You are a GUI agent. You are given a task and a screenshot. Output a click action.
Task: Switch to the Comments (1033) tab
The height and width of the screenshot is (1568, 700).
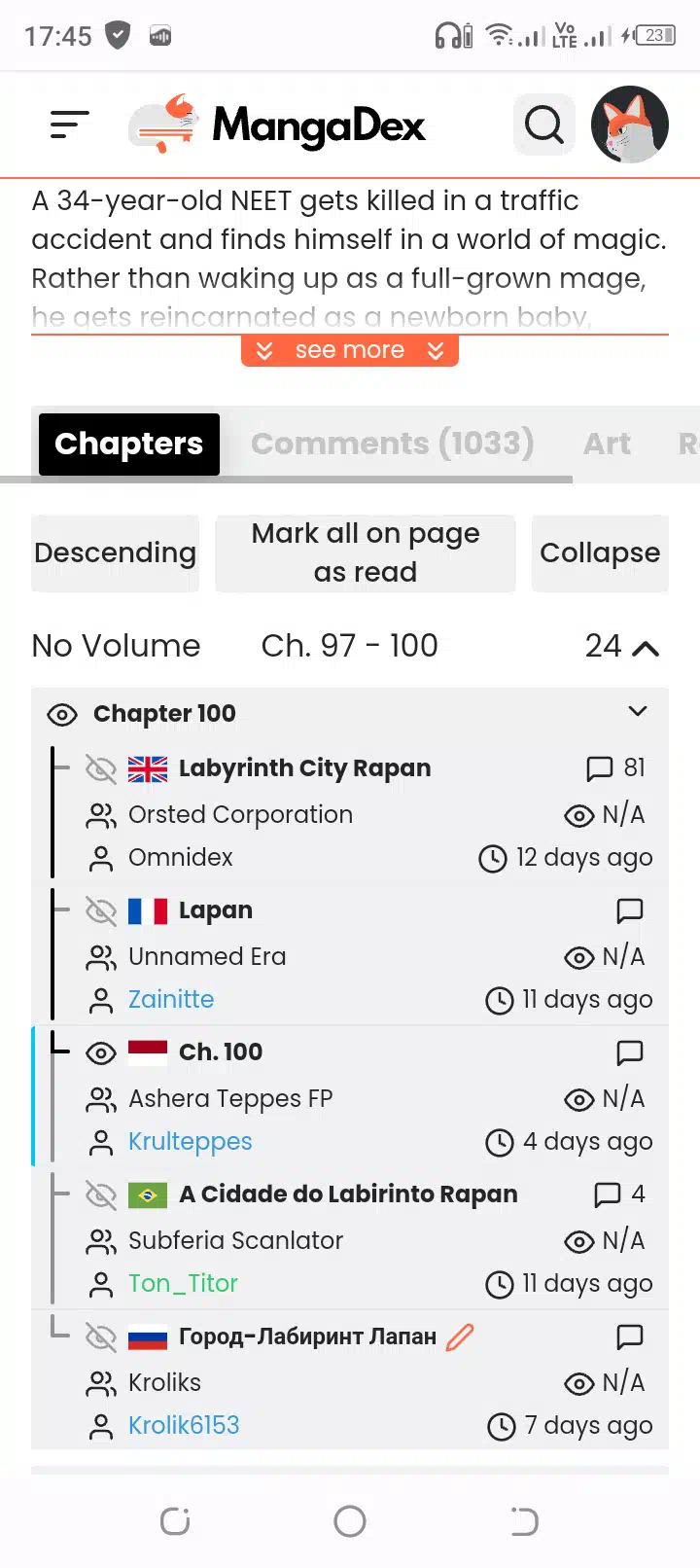pos(393,444)
